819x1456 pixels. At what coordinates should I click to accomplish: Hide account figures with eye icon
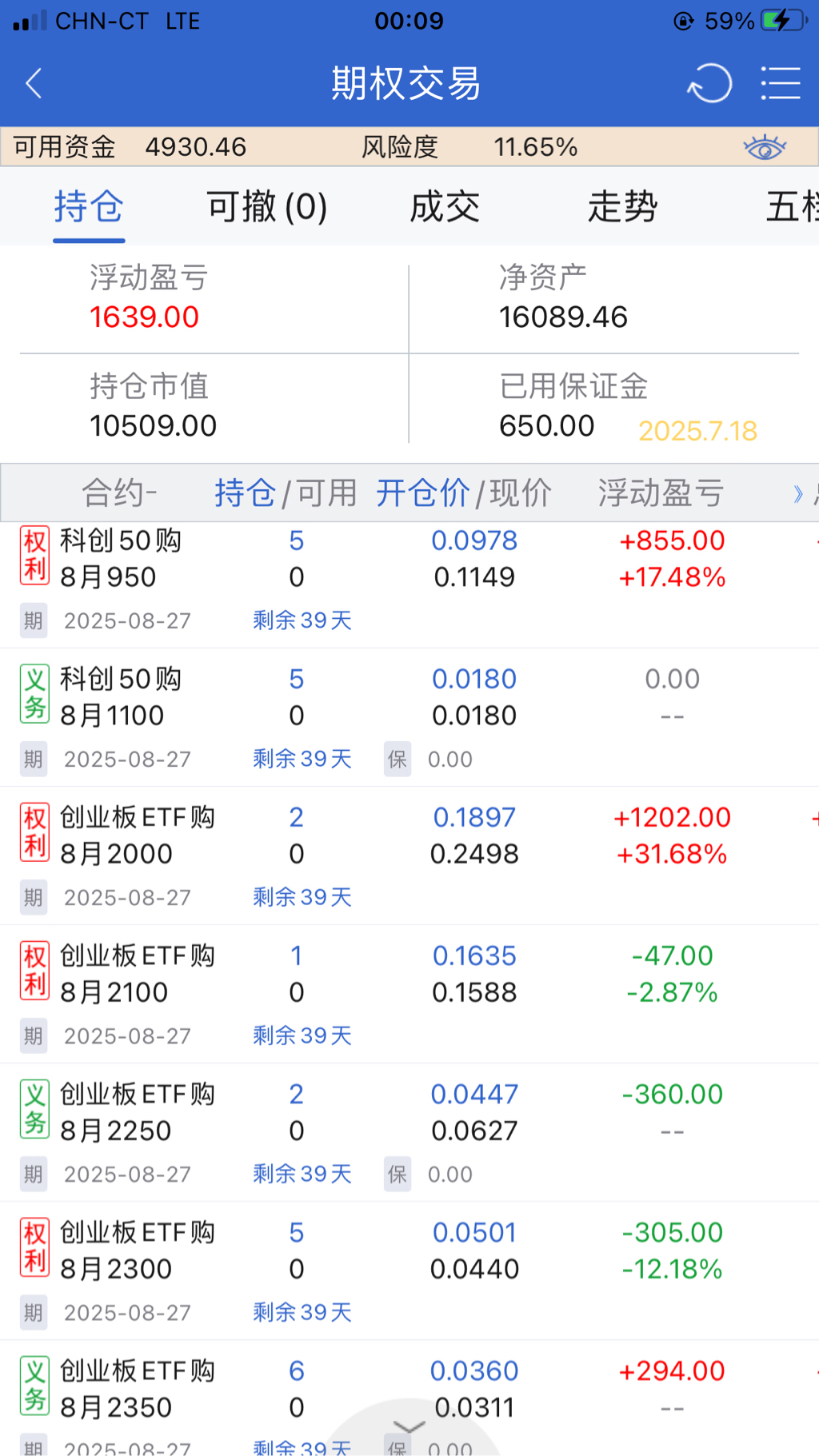pyautogui.click(x=764, y=147)
